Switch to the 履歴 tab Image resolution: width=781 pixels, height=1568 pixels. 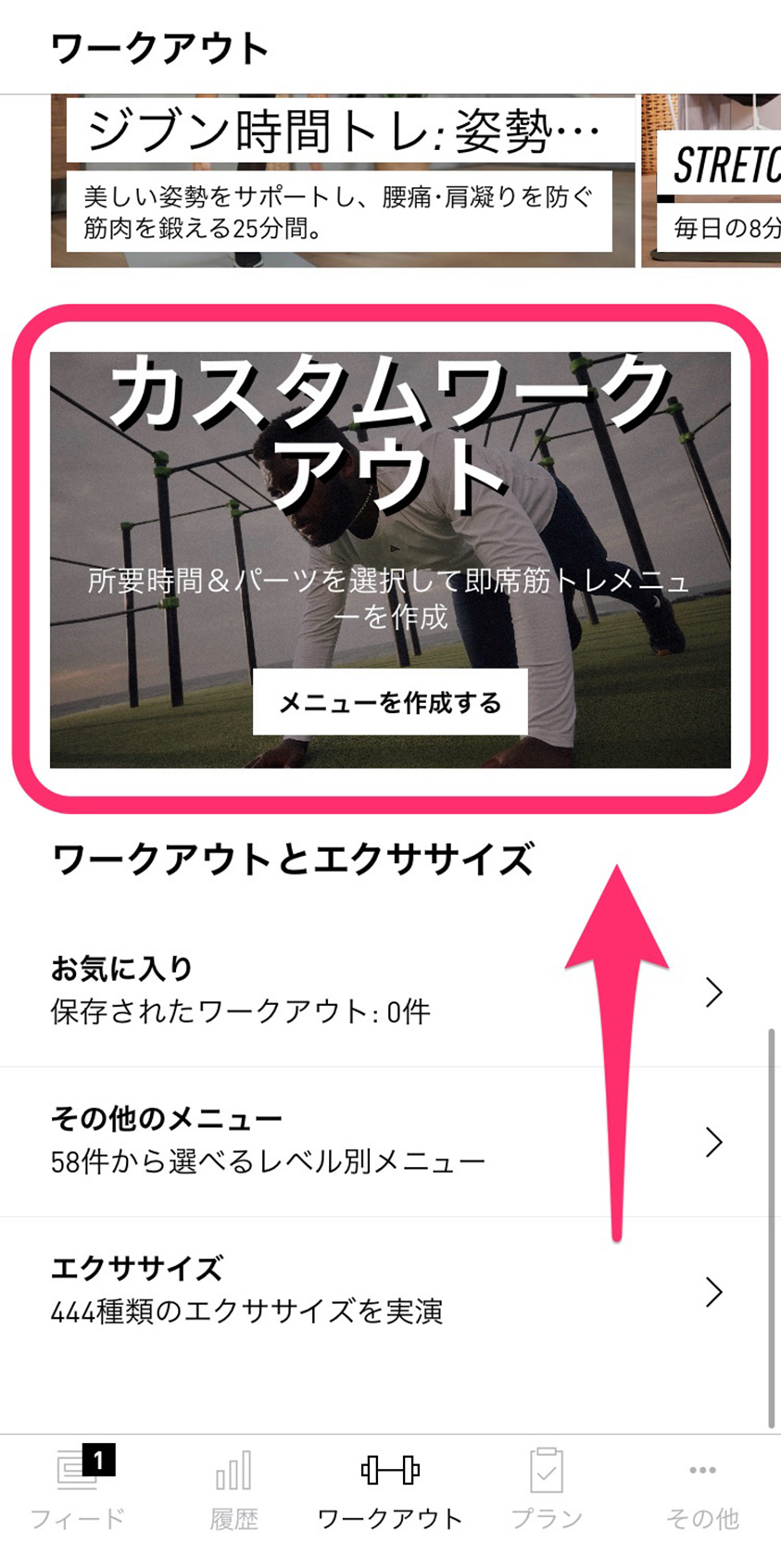[233, 1489]
